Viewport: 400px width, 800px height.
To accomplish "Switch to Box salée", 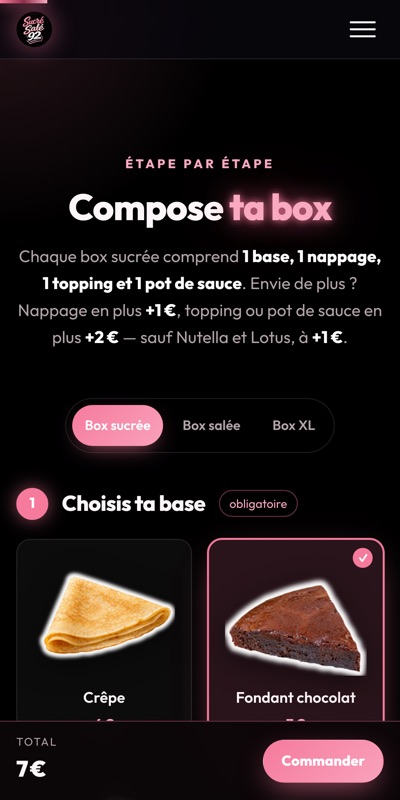I will point(211,426).
